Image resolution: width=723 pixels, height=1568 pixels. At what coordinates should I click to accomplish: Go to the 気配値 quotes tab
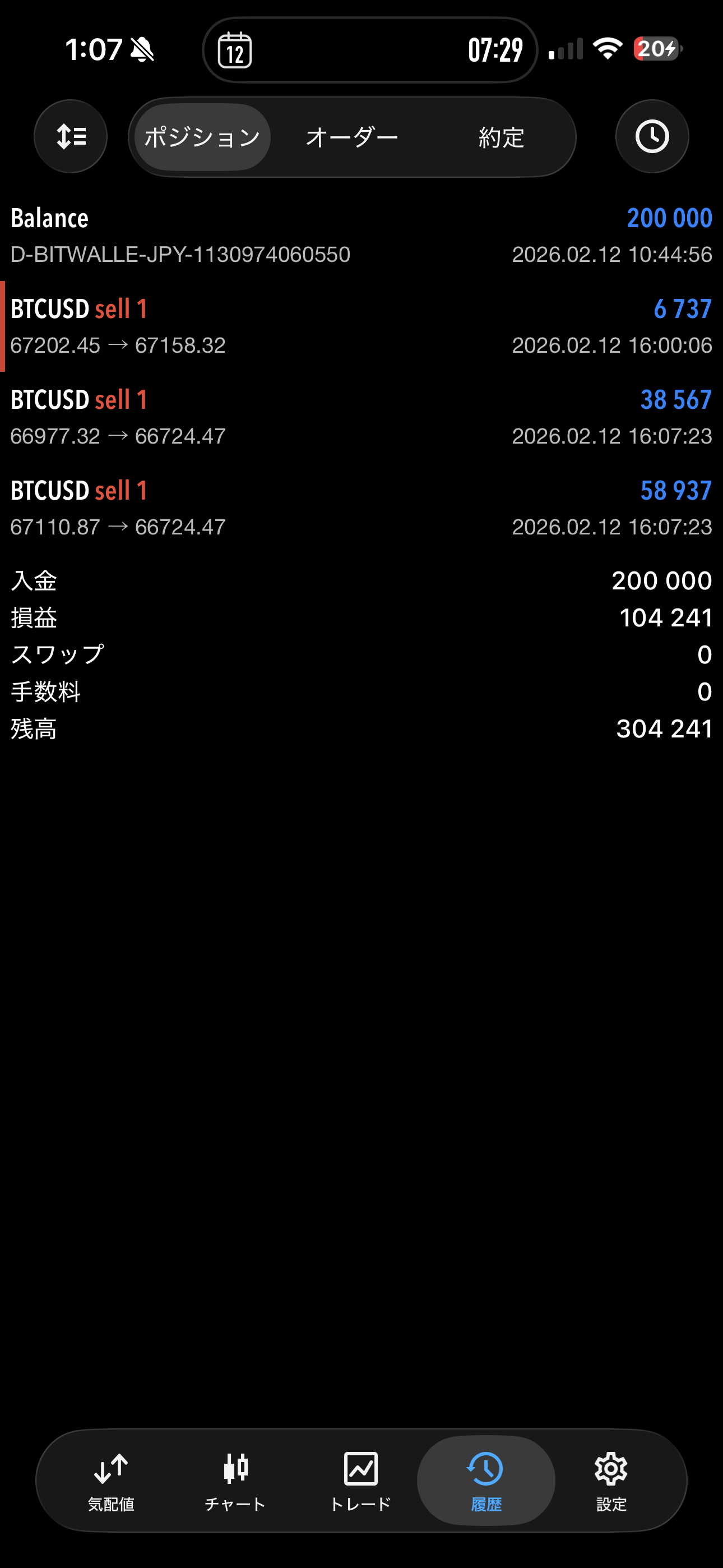pos(111,1481)
